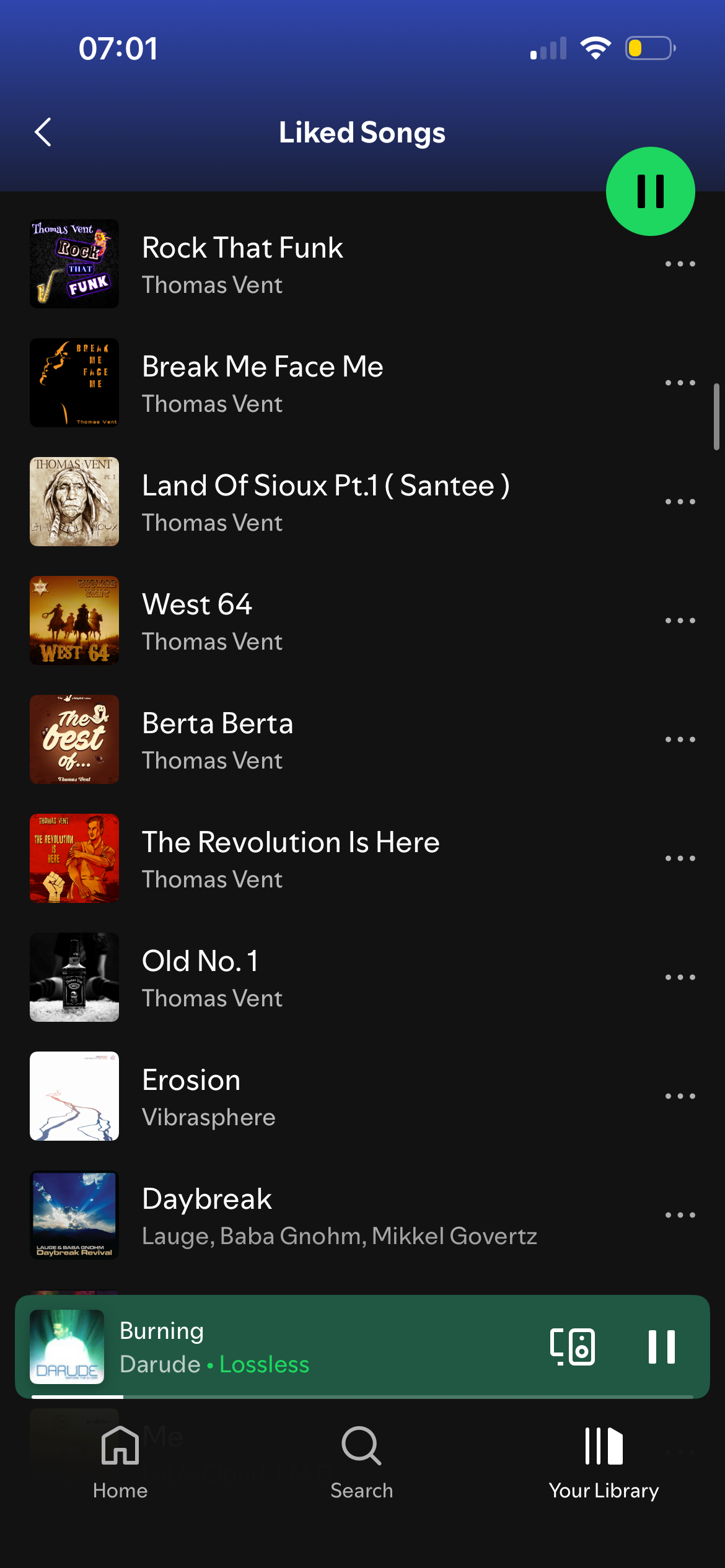
Task: Play The Revolution Is Here
Action: (290, 859)
